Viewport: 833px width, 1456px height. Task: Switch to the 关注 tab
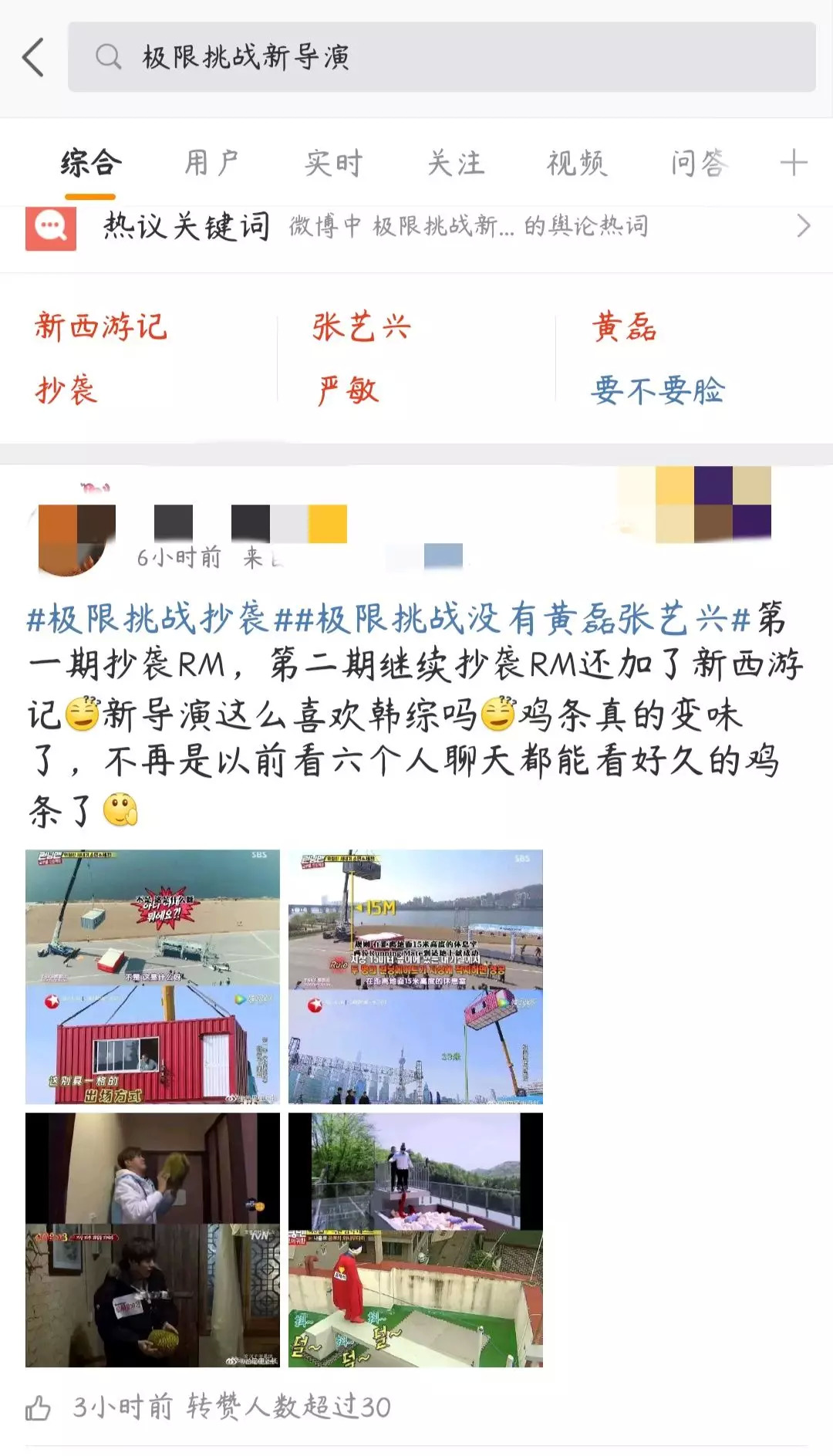pyautogui.click(x=456, y=164)
